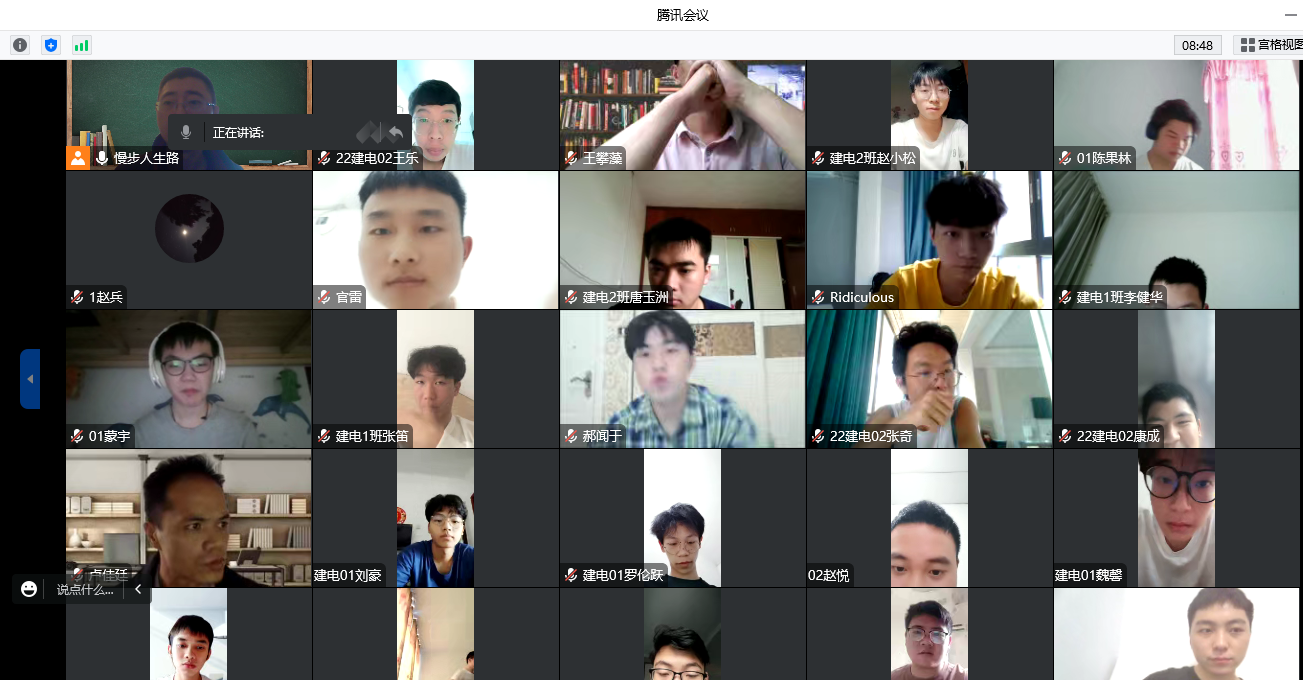Select the video tile of 01陈果林
Image resolution: width=1303 pixels, height=680 pixels.
pyautogui.click(x=1176, y=115)
